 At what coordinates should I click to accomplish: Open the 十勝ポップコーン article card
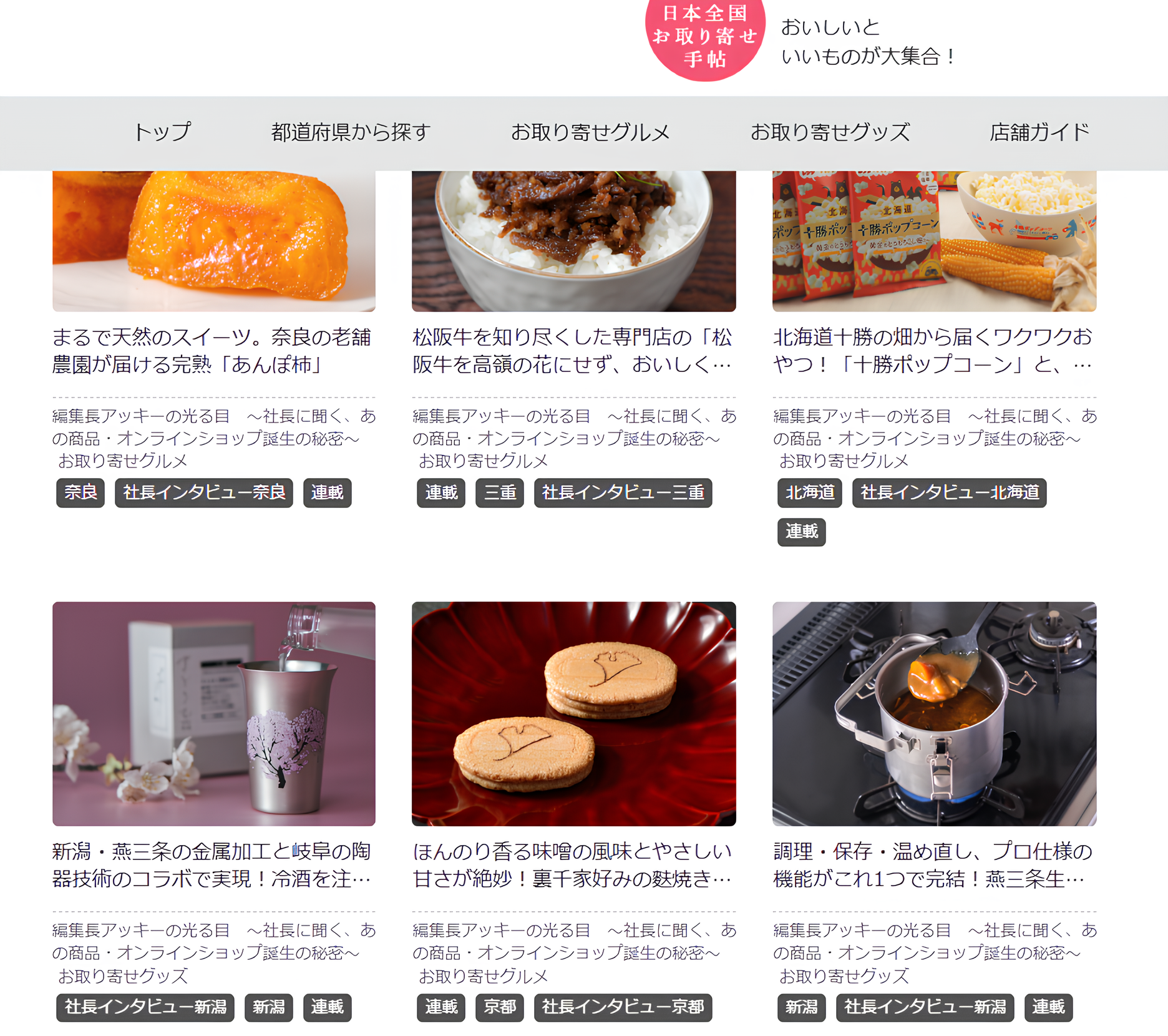(x=933, y=351)
